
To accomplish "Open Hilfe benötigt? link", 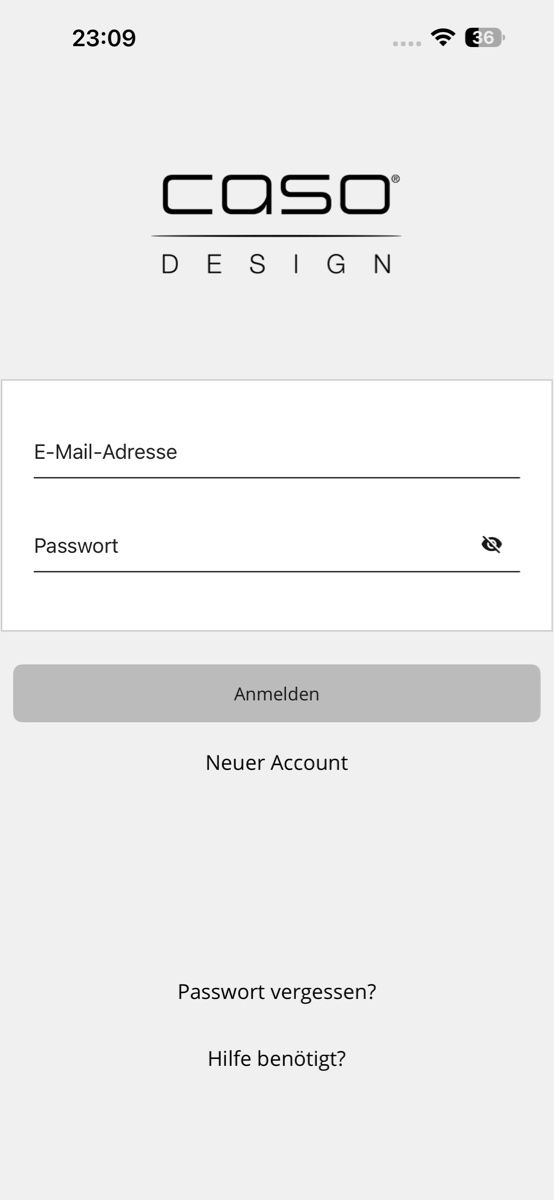I will coord(276,1059).
